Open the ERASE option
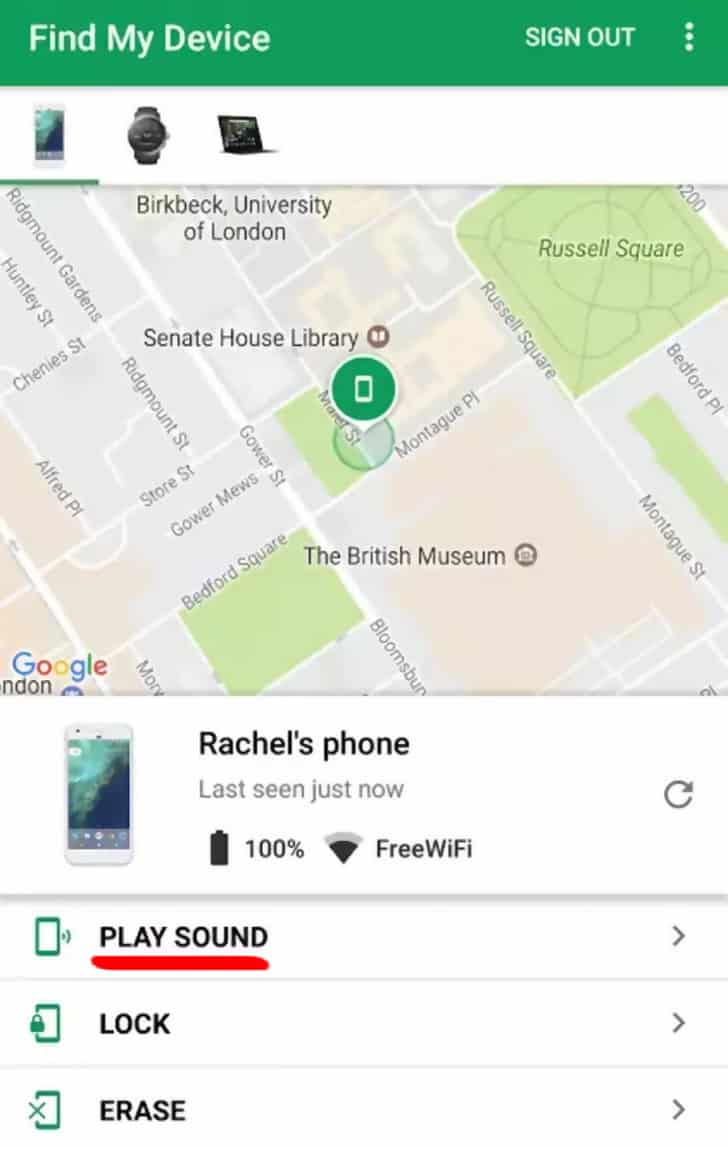The image size is (728, 1149). pos(142,1110)
